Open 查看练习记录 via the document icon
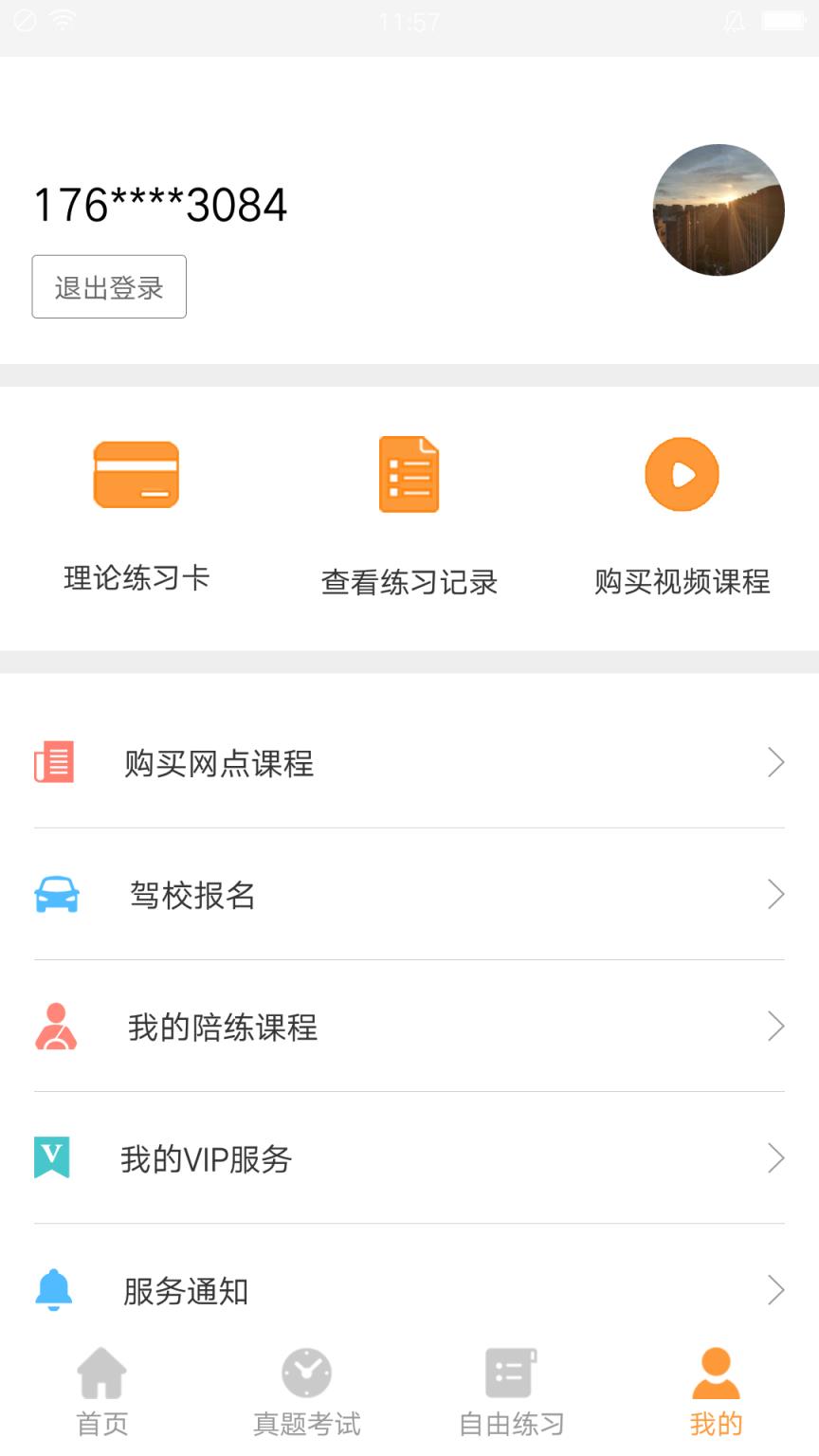The height and width of the screenshot is (1456, 819). [409, 474]
